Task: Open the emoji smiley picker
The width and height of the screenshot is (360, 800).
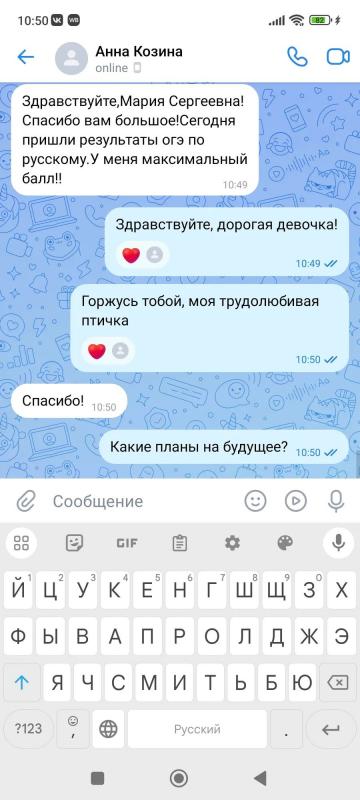Action: pyautogui.click(x=255, y=501)
